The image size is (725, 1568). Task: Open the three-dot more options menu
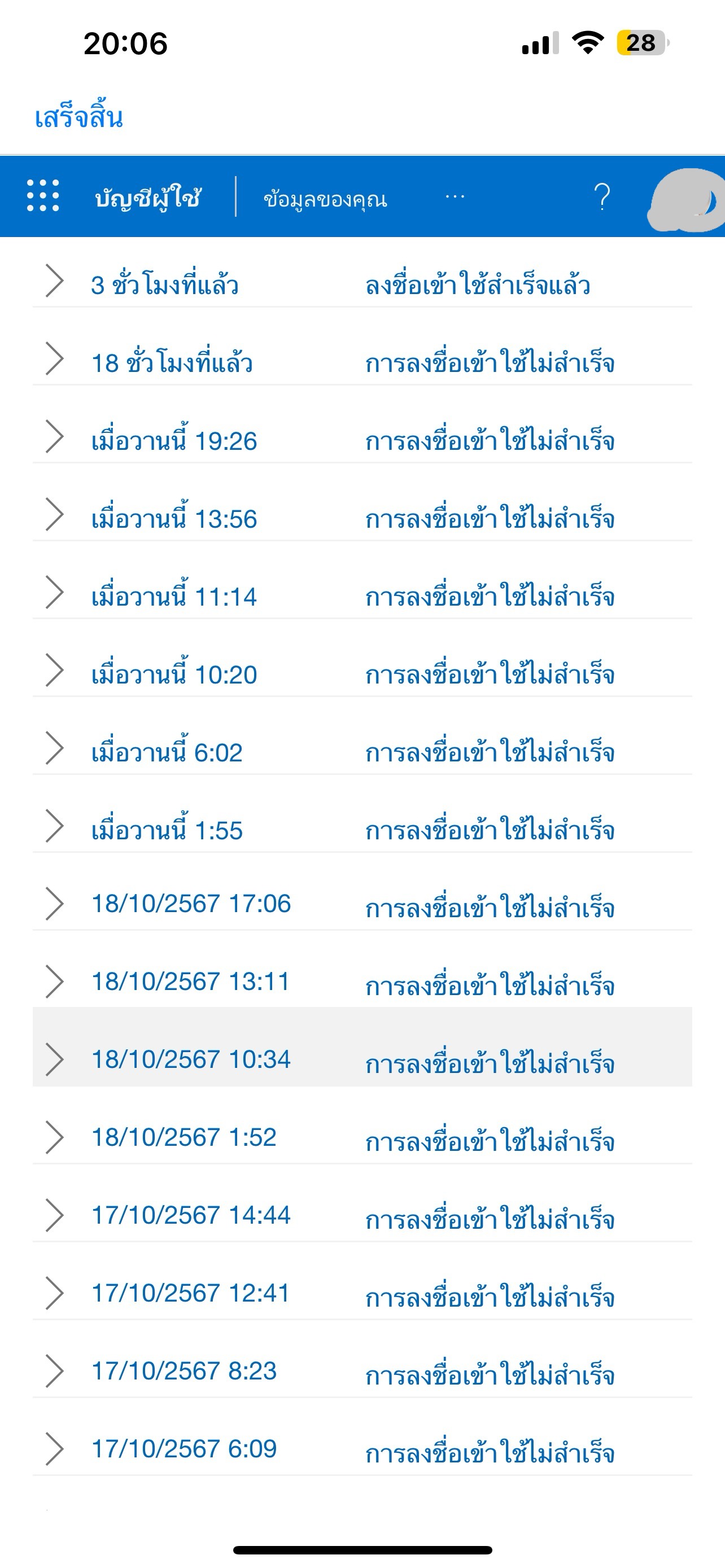click(x=455, y=196)
